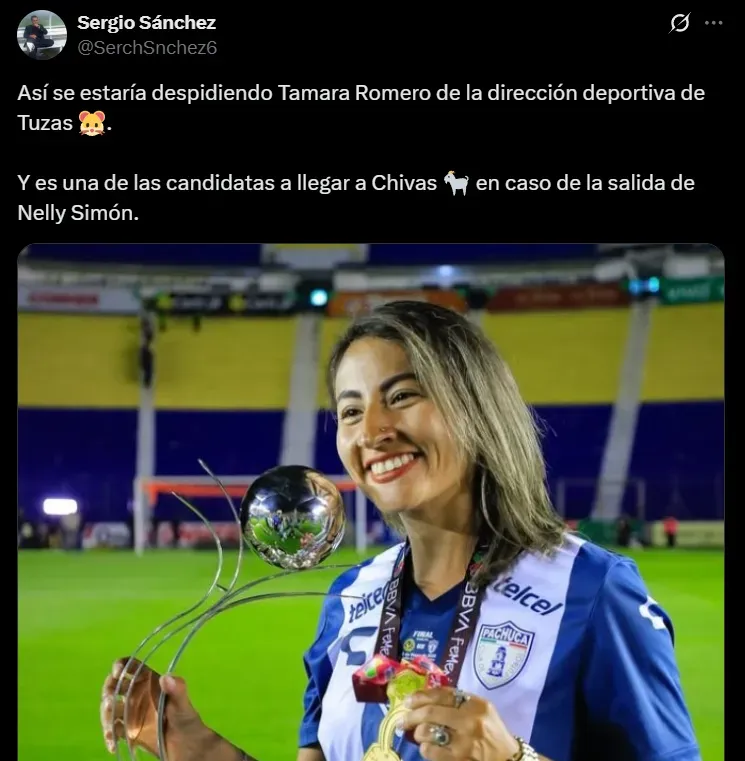The height and width of the screenshot is (761, 745).
Task: Expand the attached photo of the post
Action: pos(371,502)
